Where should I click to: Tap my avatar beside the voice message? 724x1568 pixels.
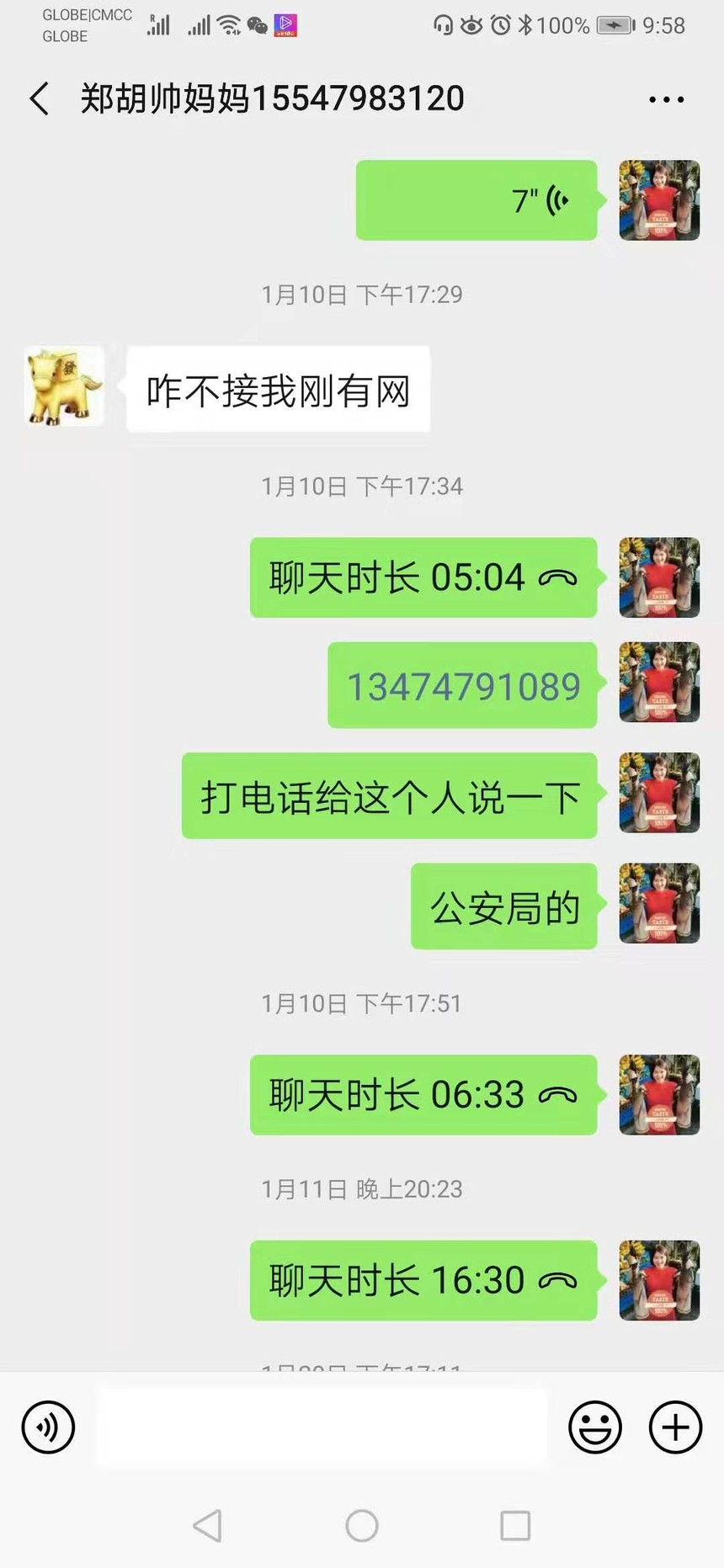[x=659, y=200]
